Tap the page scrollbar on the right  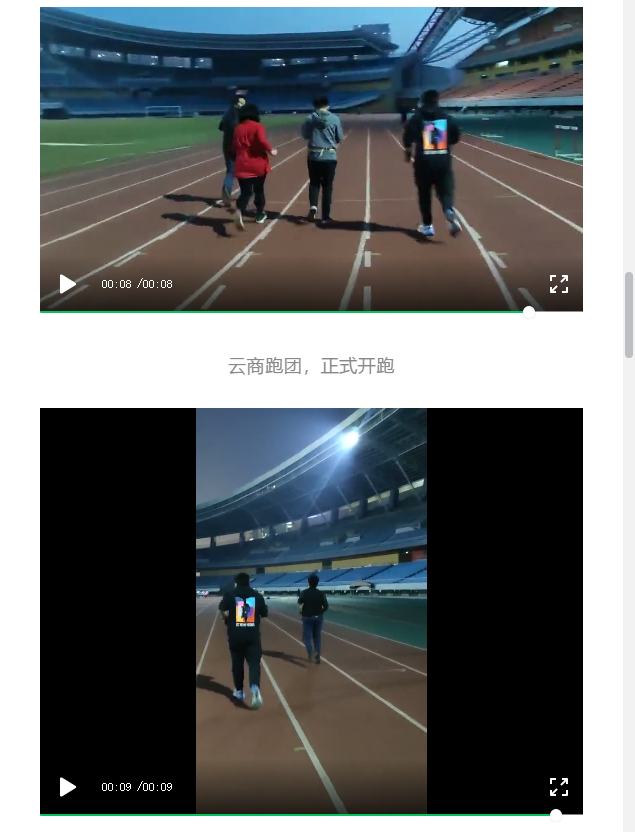coord(629,314)
